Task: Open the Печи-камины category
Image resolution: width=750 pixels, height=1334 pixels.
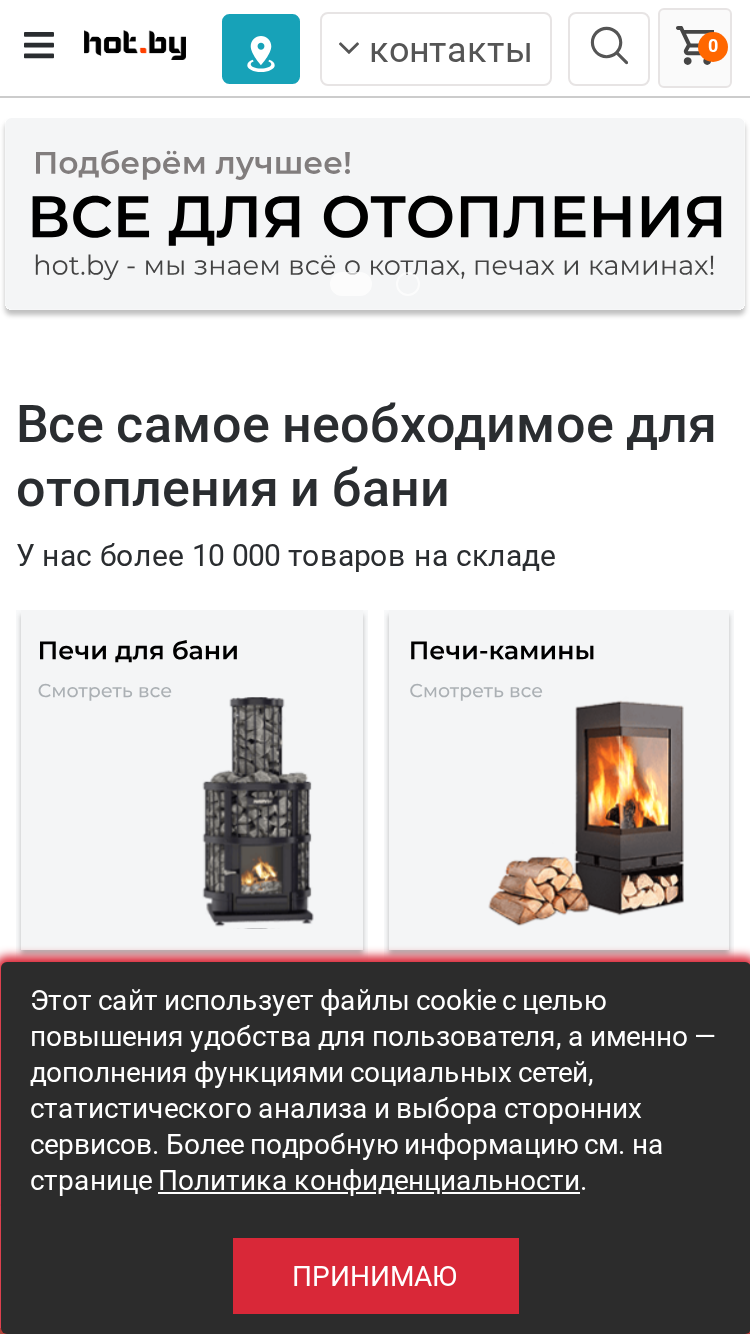Action: click(x=559, y=781)
